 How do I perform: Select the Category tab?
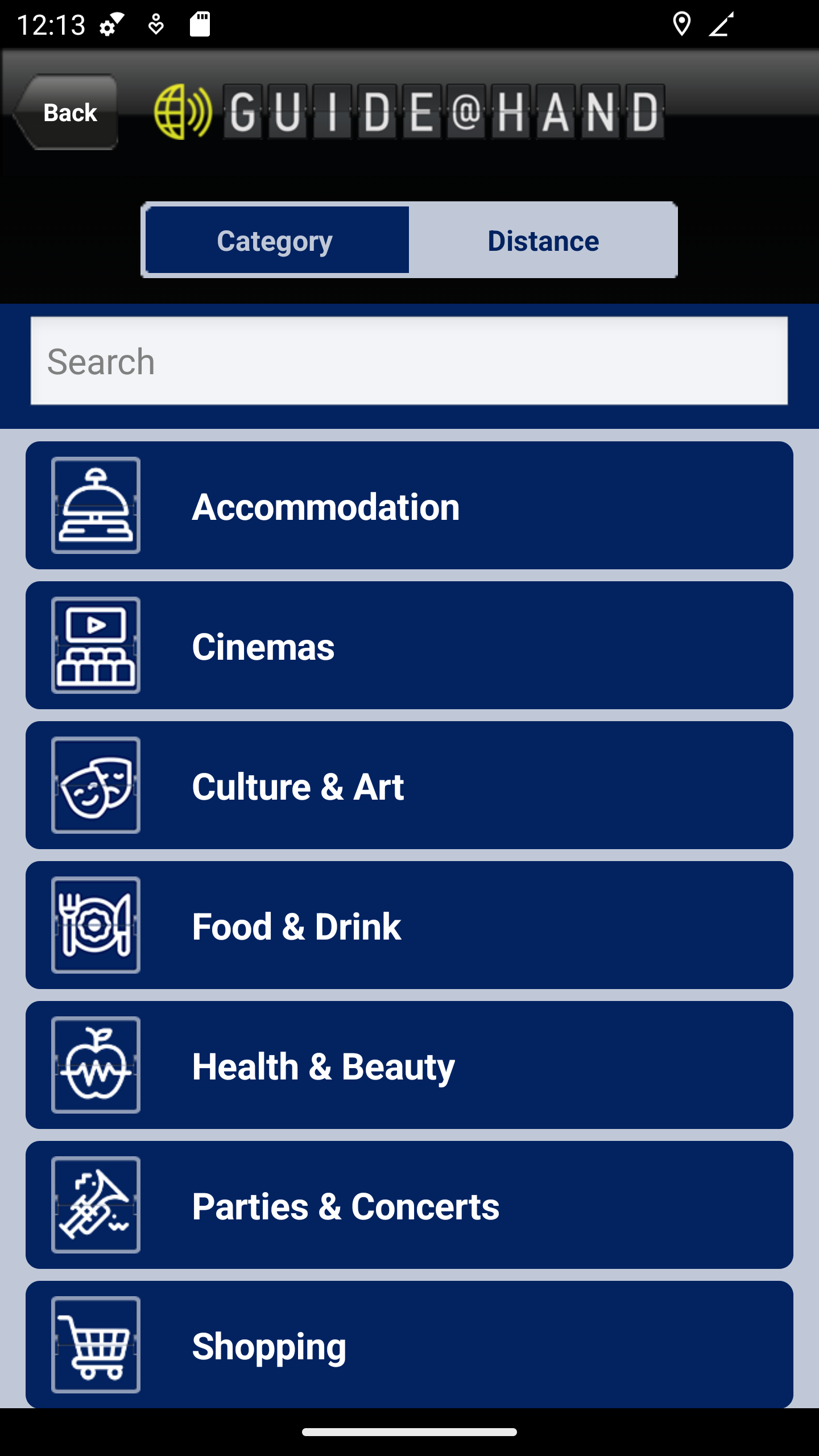(x=276, y=240)
